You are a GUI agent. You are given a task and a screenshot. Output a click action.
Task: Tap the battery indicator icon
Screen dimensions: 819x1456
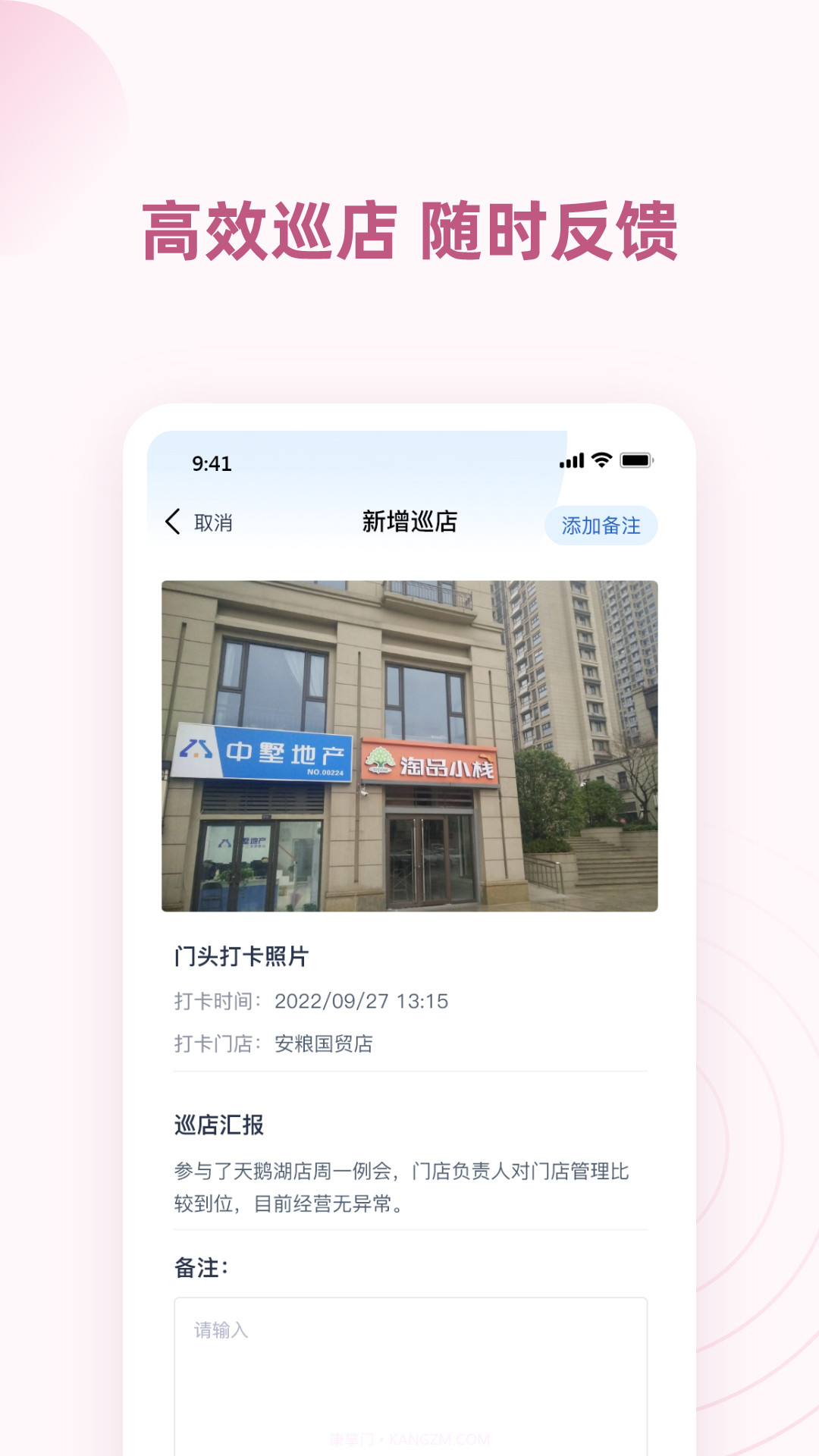[637, 459]
